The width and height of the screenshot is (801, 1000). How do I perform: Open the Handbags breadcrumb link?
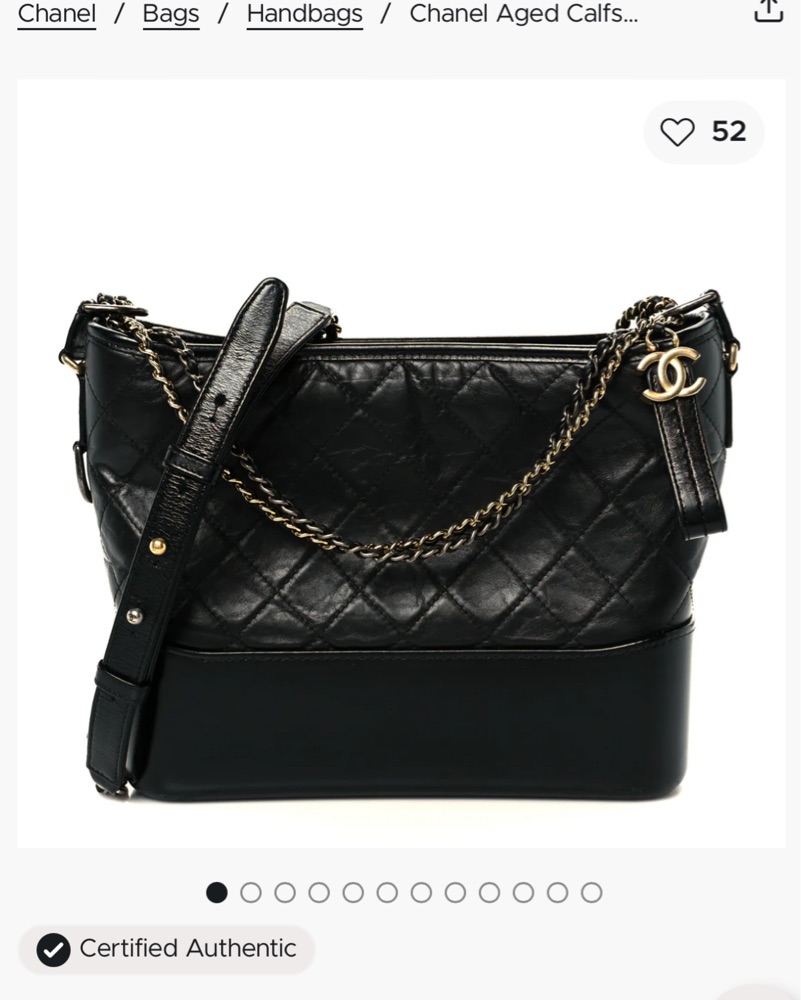tap(304, 14)
